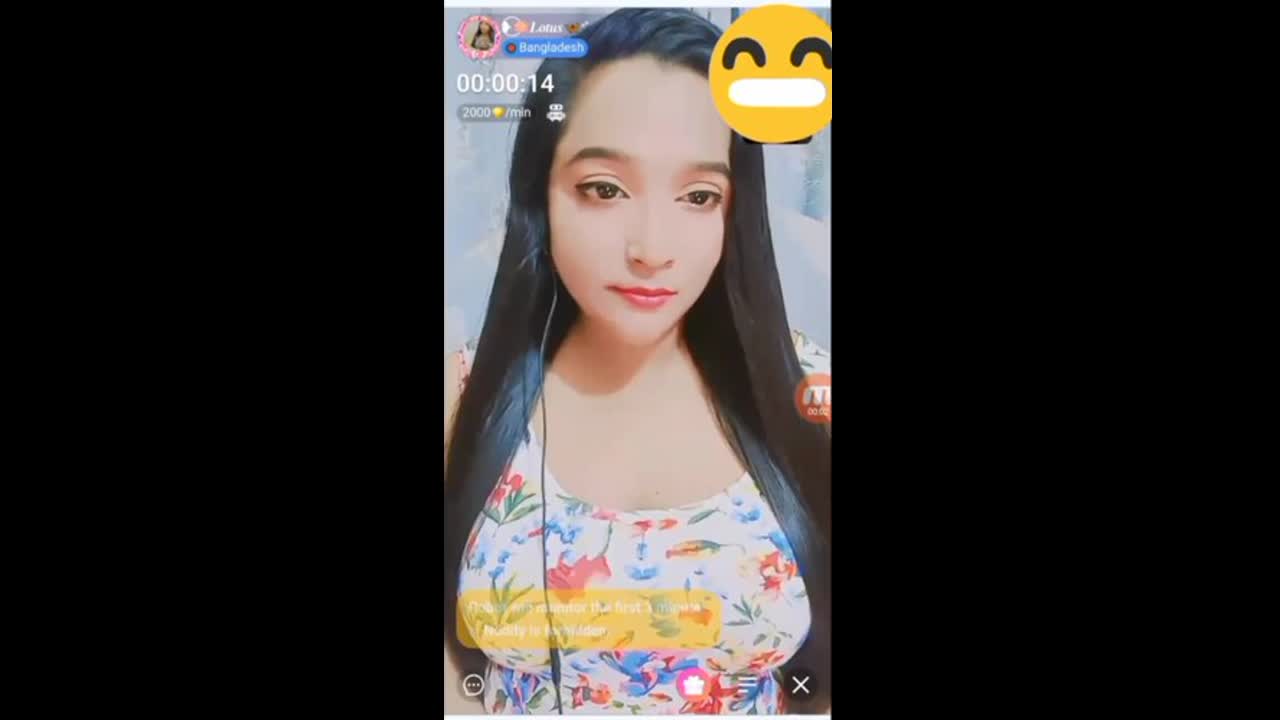Screen dimensions: 1280x720
Task: End the video call with the X
Action: [800, 685]
